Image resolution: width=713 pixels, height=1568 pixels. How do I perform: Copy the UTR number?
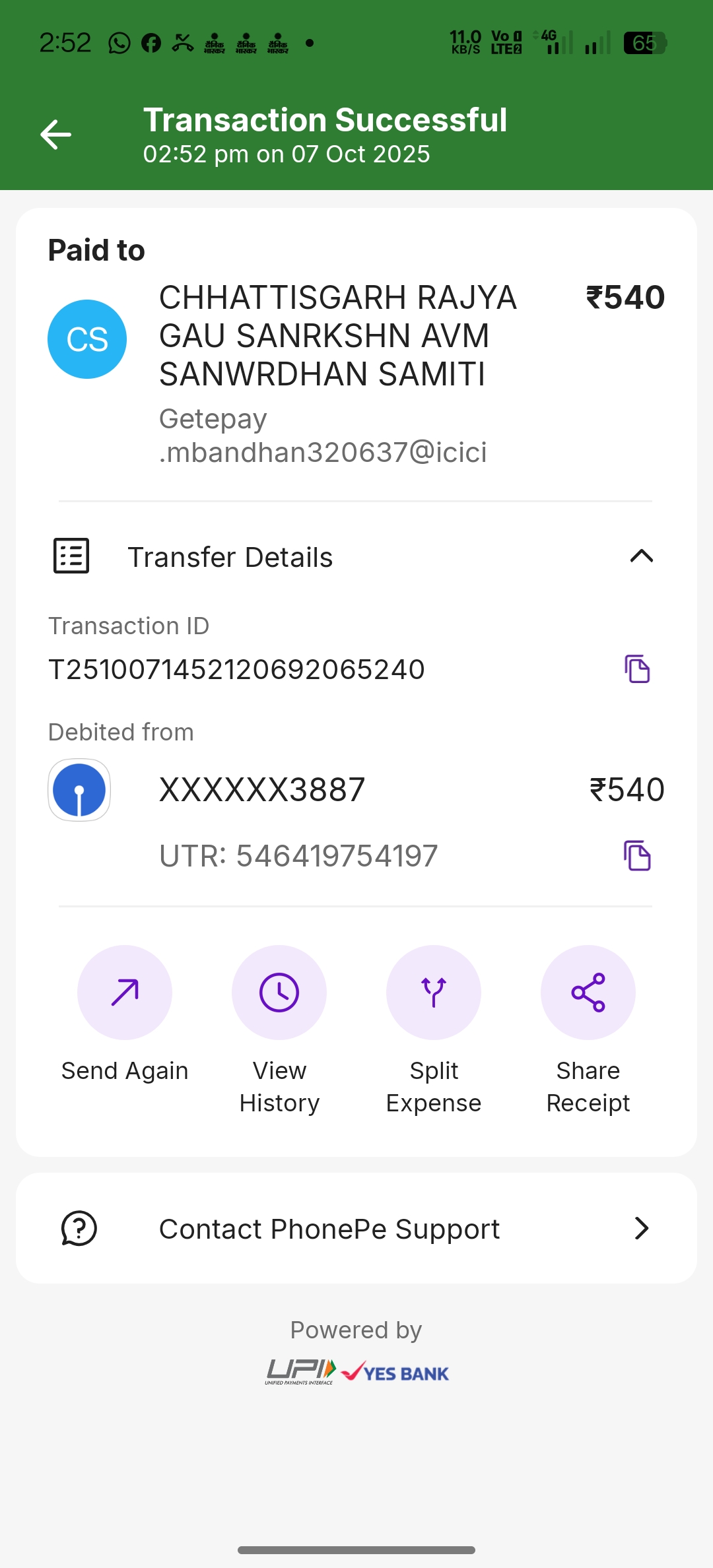[x=637, y=856]
